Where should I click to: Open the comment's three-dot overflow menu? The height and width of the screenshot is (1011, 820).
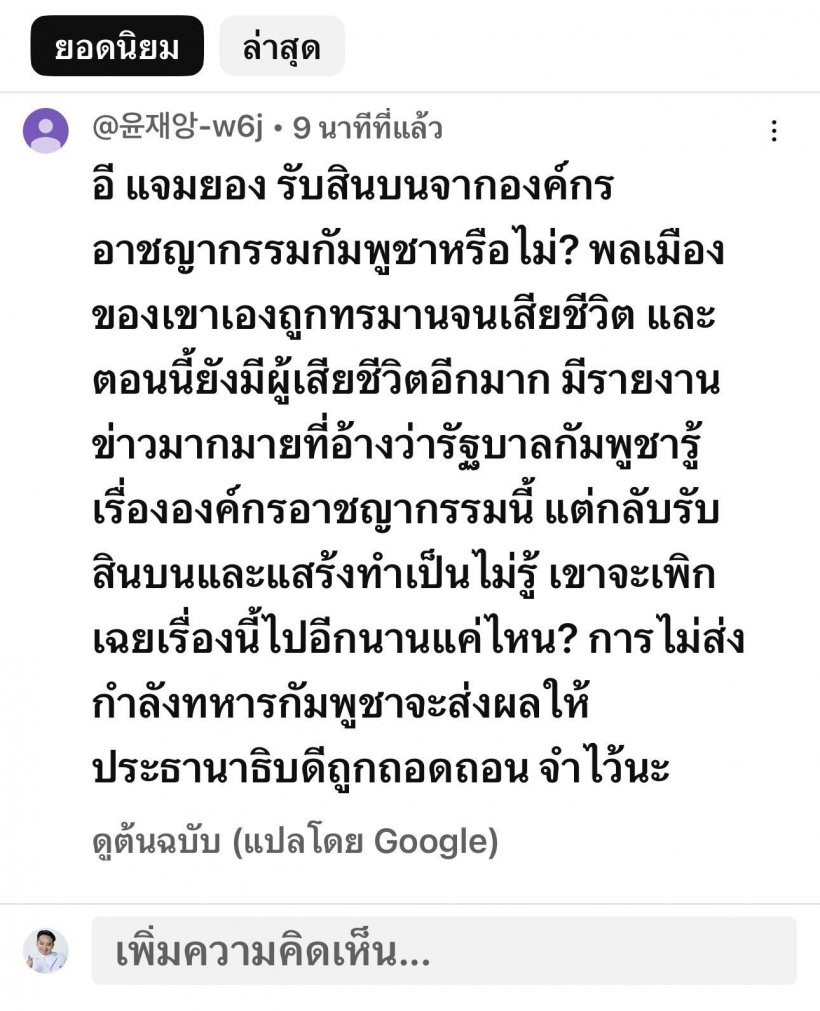click(773, 131)
